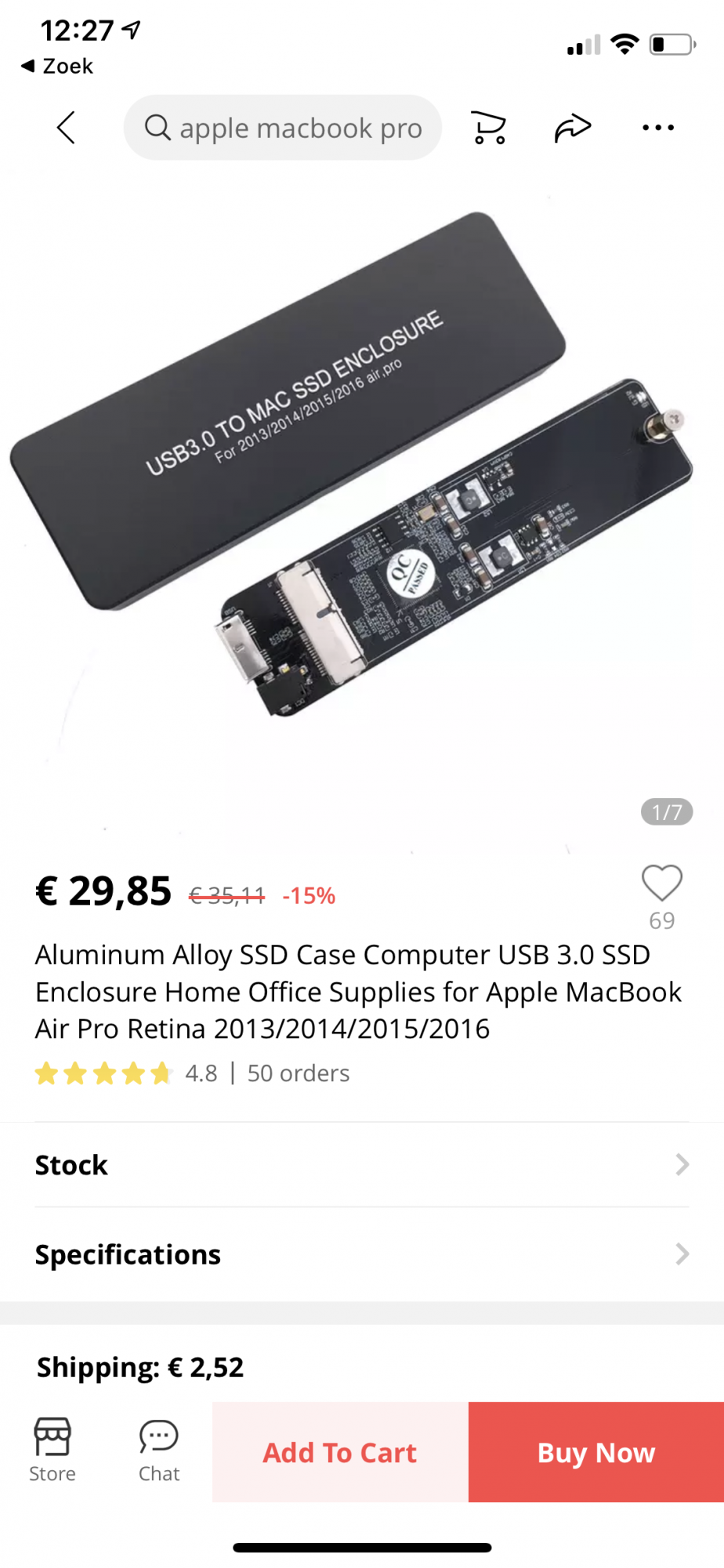Start a Chat with the seller
Viewport: 724px width, 1568px height.
(159, 1450)
